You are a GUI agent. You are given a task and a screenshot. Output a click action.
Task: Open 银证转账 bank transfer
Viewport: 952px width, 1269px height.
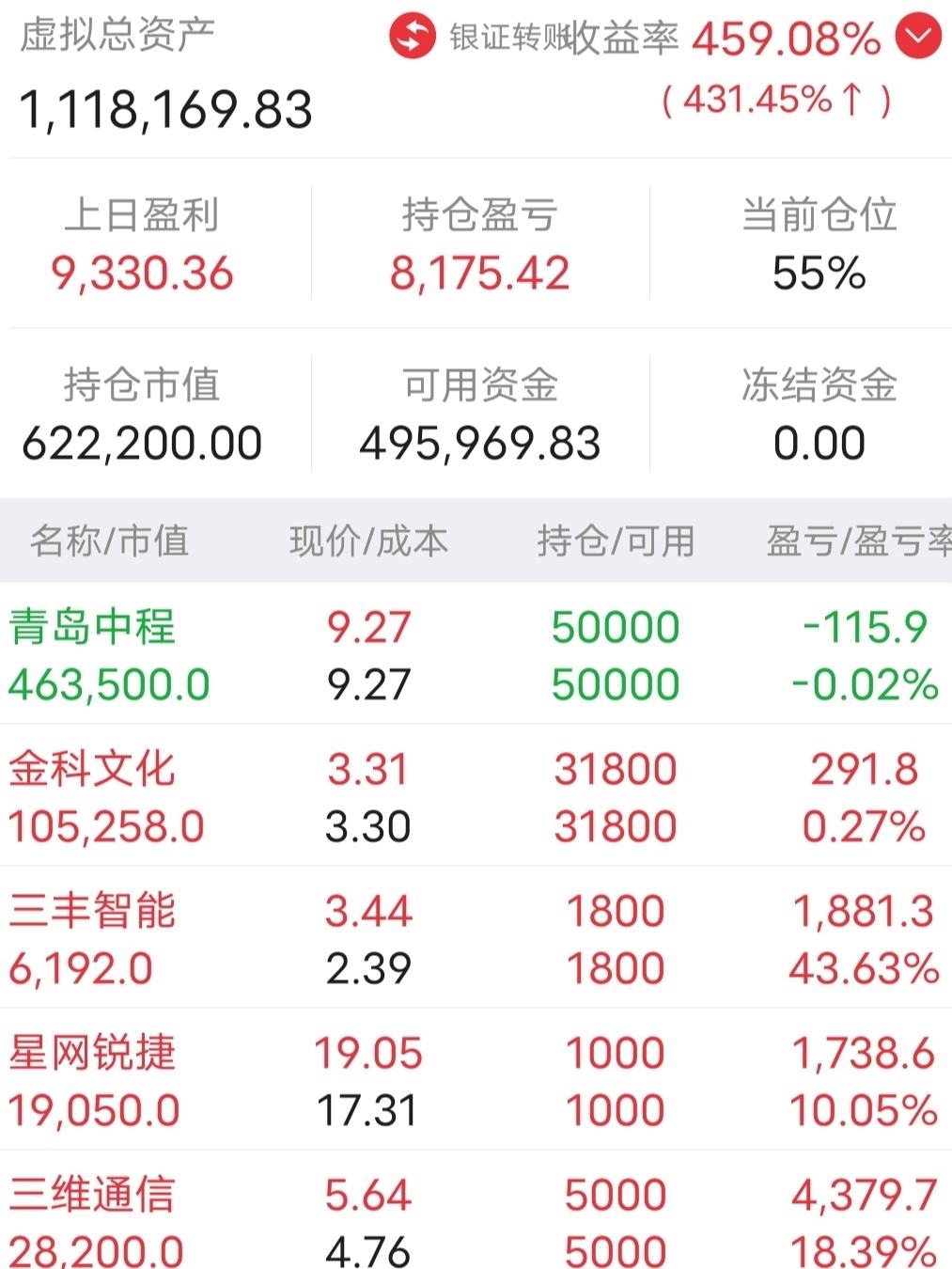(x=479, y=38)
